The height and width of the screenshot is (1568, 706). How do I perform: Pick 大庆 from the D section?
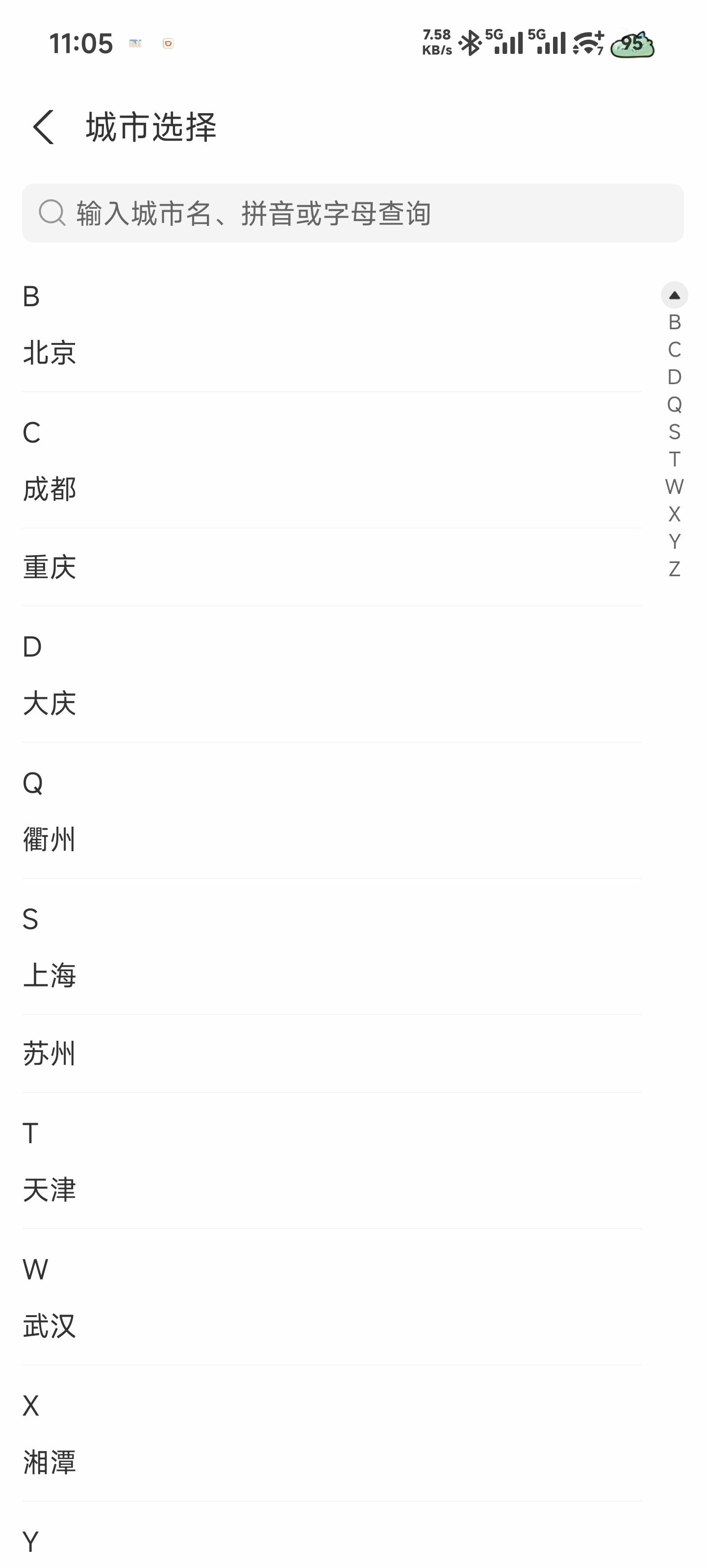click(x=50, y=704)
